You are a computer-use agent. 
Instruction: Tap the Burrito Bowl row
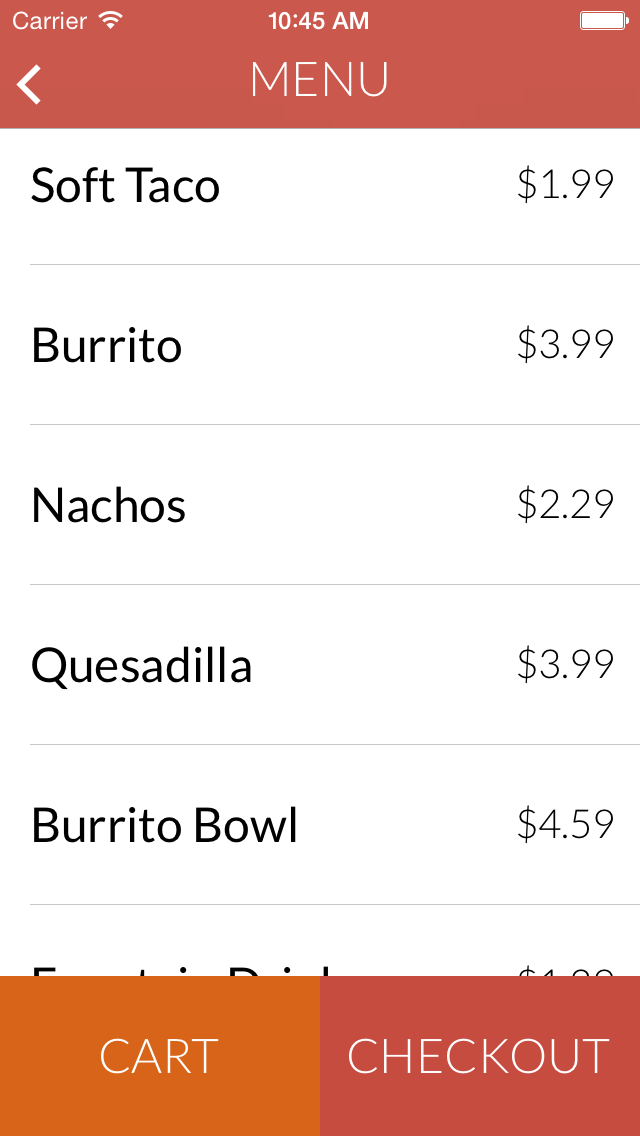[320, 825]
